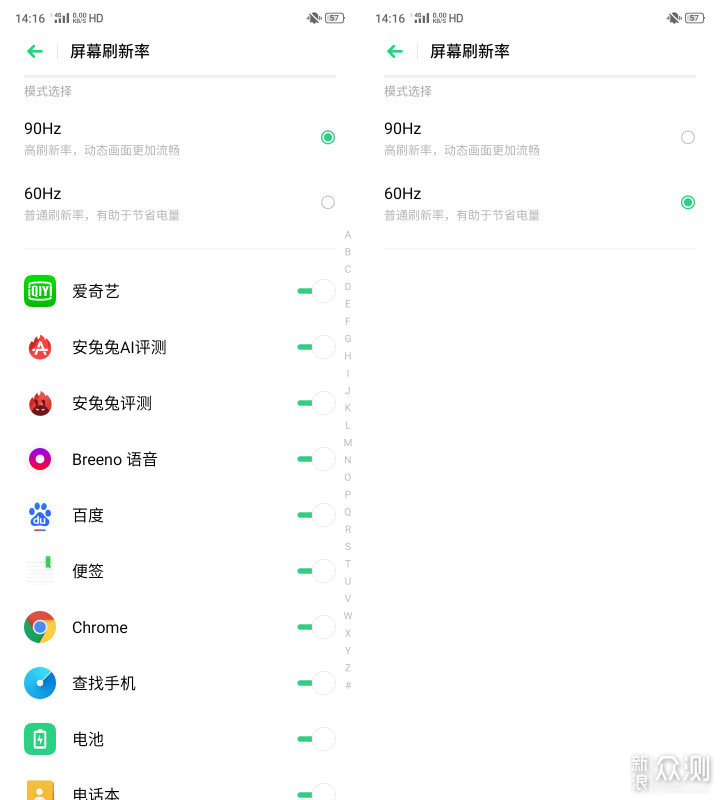Go back from the app list screen
Viewport: 720px width, 800px height.
[x=35, y=51]
